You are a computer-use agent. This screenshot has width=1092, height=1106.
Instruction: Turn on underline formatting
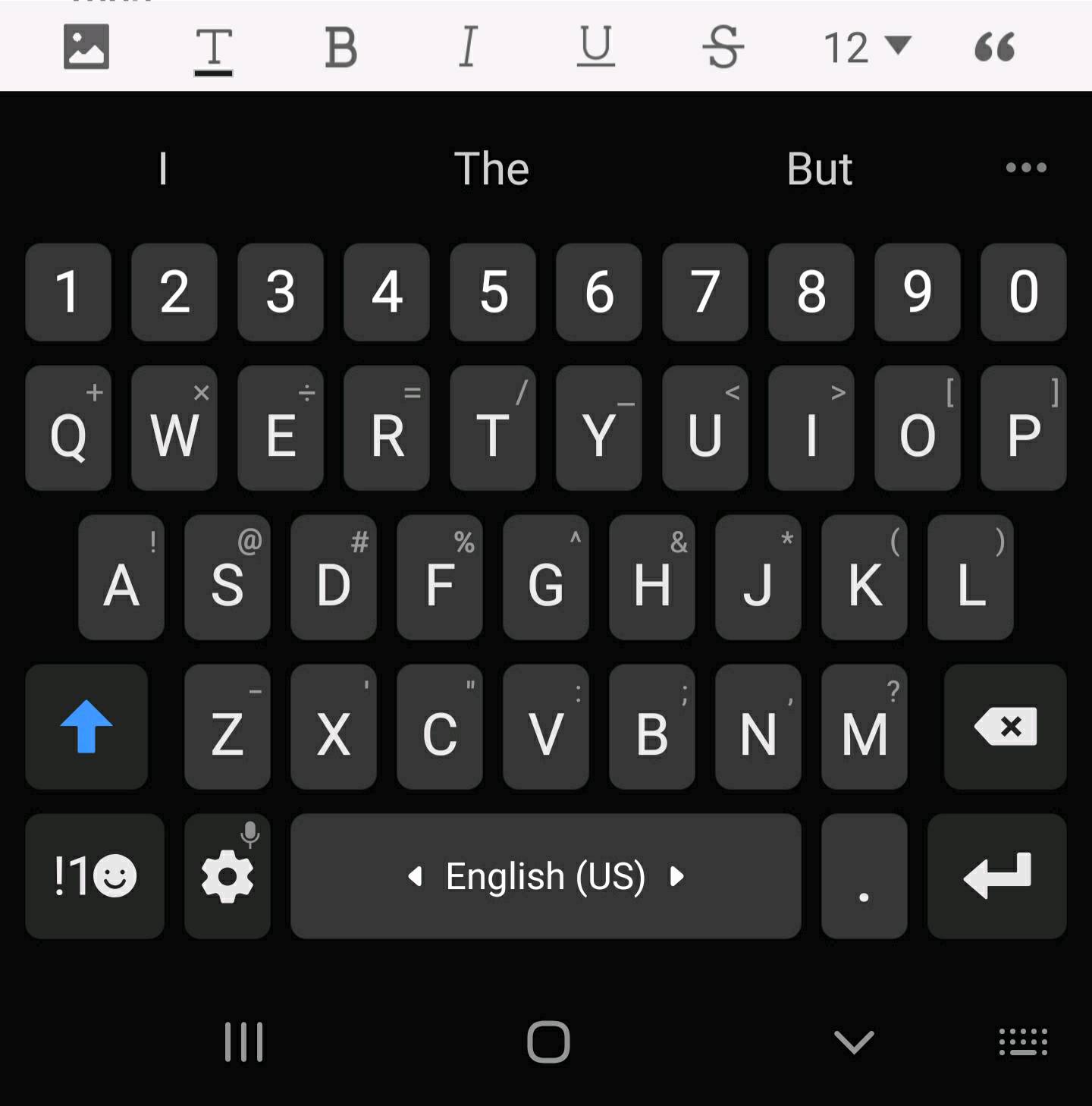pyautogui.click(x=595, y=48)
